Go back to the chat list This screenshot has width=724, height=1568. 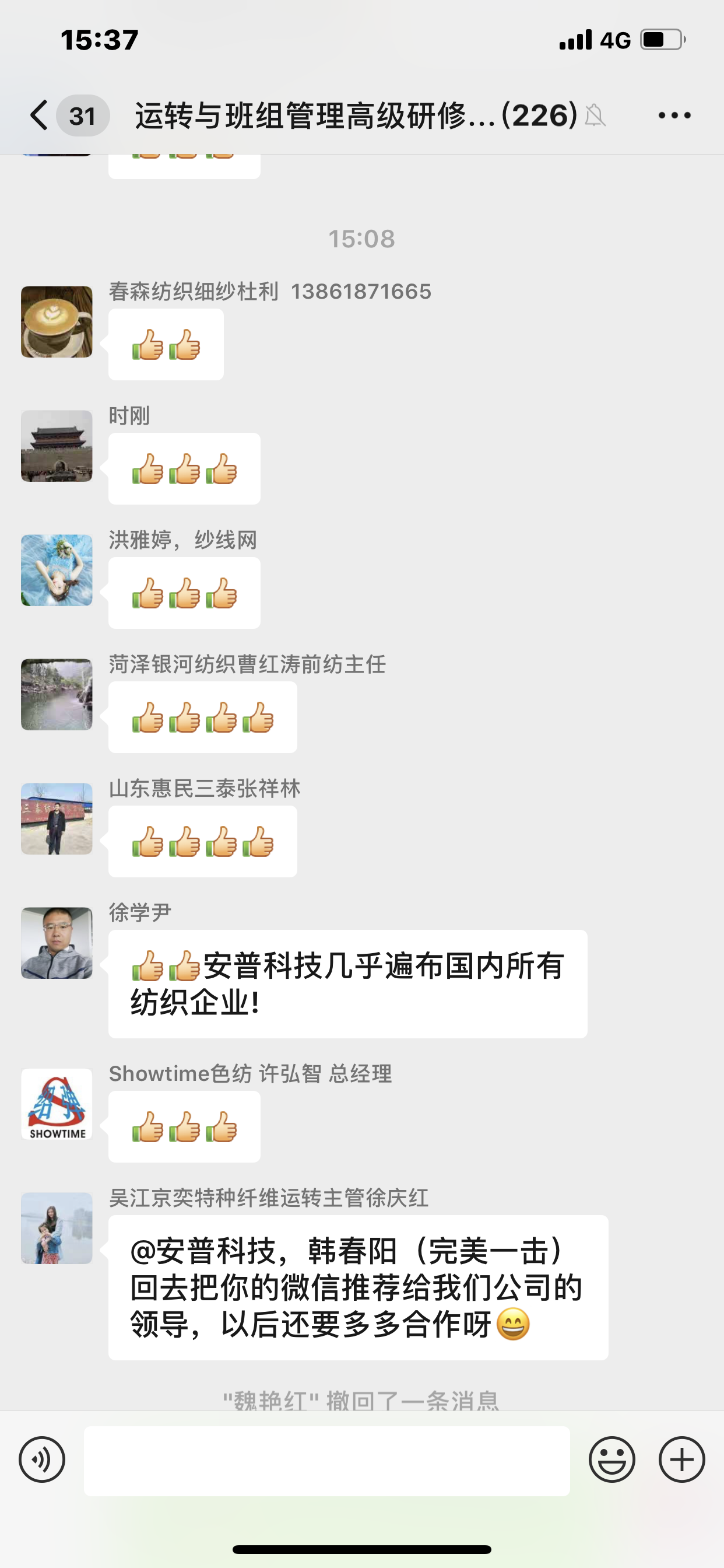click(x=40, y=115)
